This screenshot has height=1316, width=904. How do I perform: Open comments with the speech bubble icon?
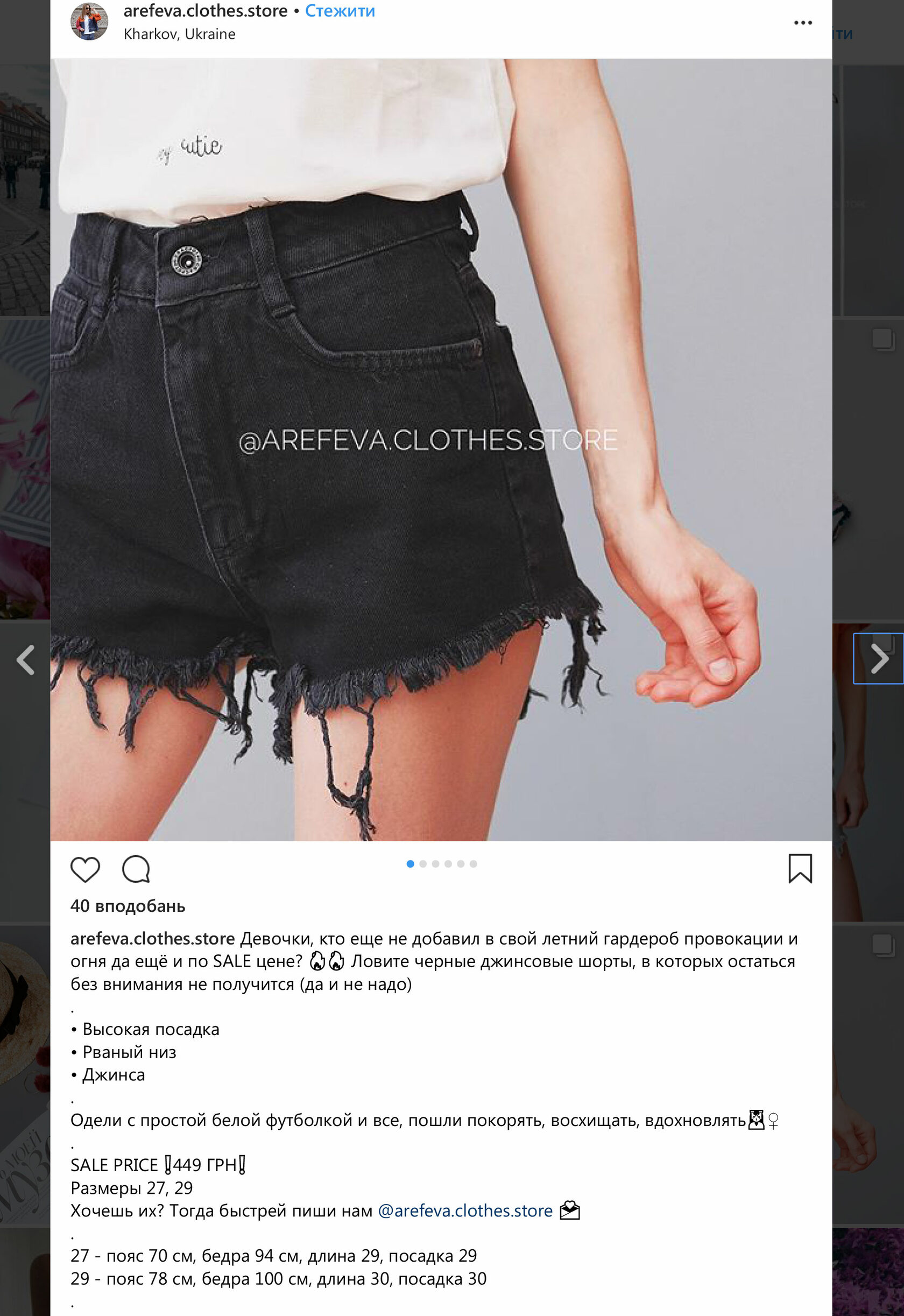tap(136, 869)
